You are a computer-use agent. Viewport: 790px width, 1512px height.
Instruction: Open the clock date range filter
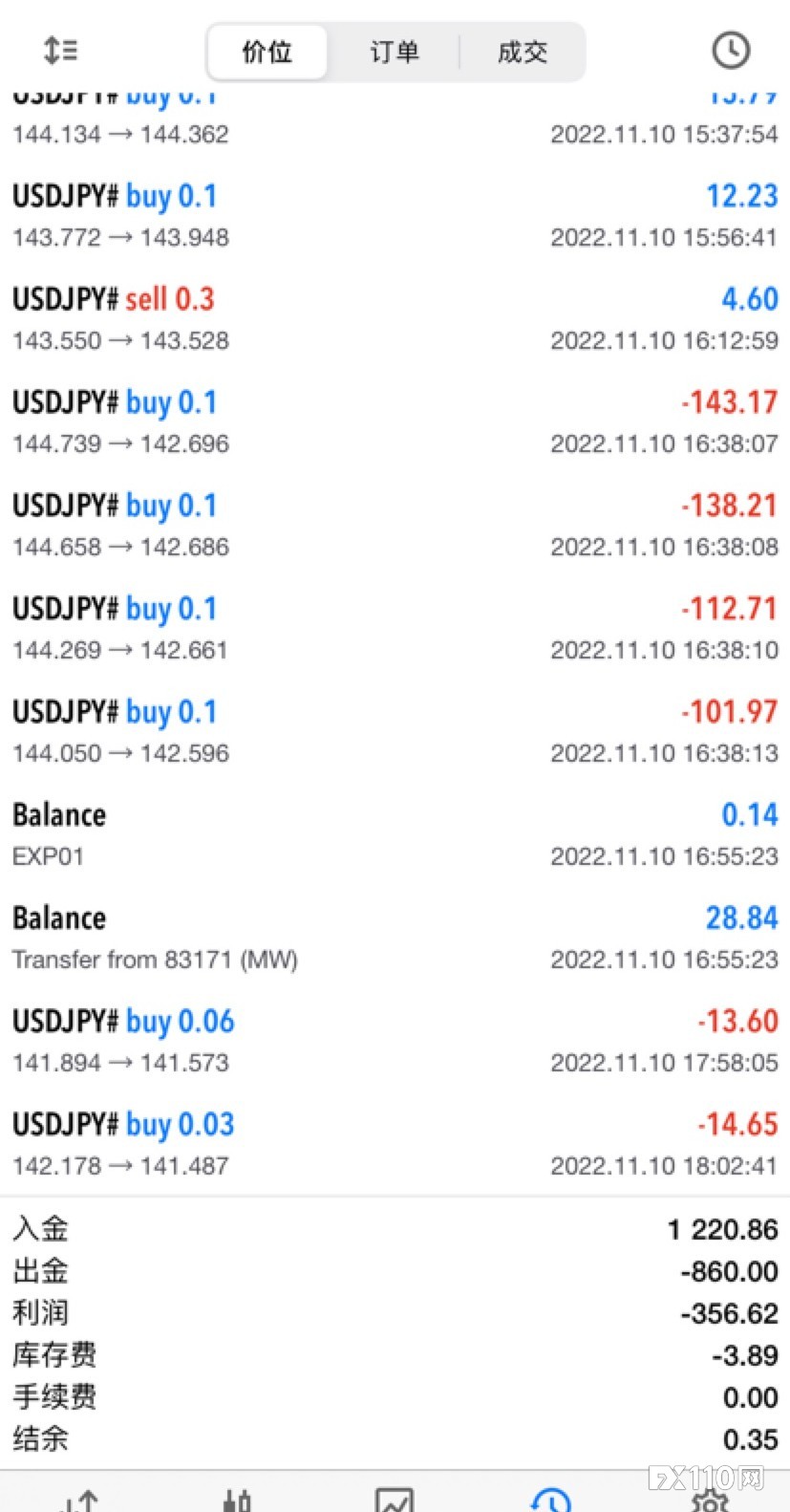point(731,51)
